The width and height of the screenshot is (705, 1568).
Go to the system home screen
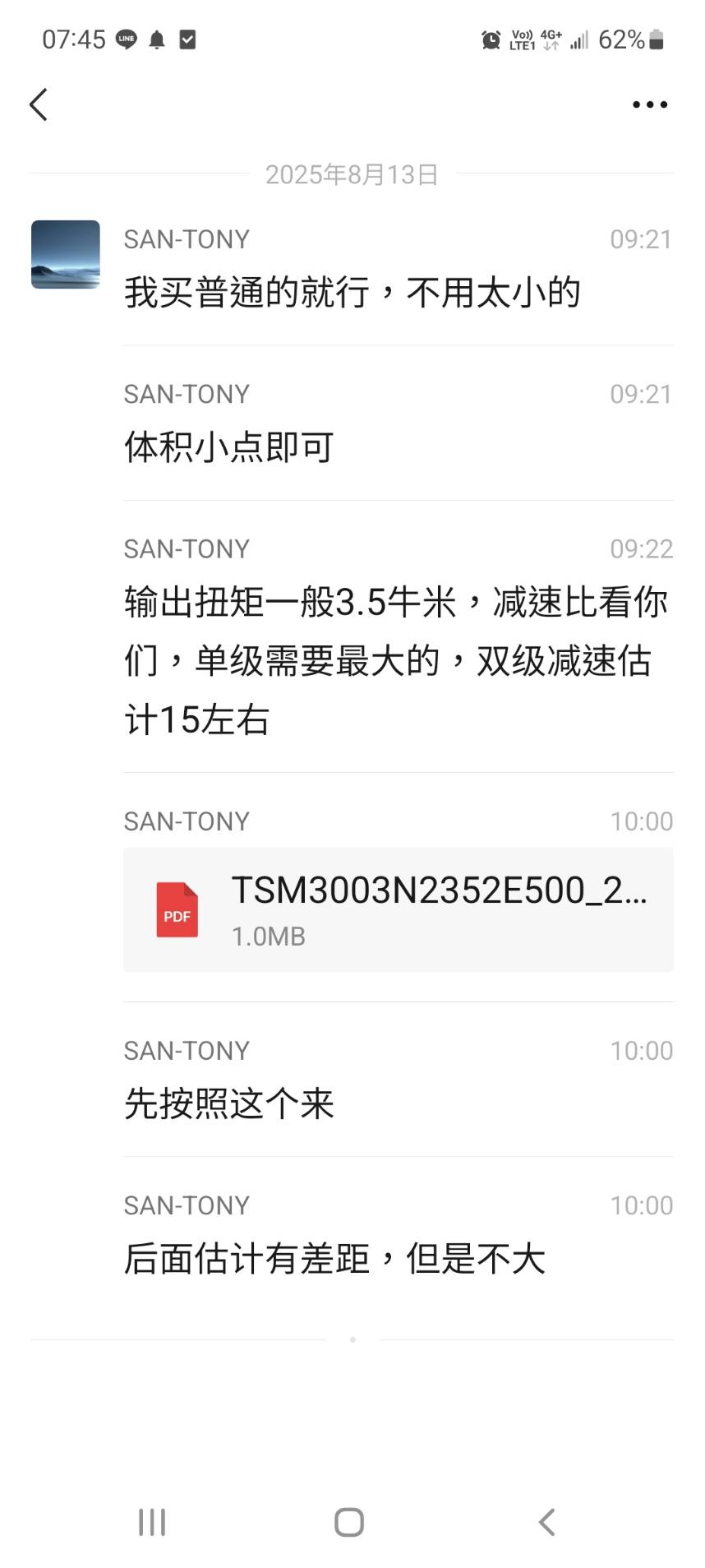[x=349, y=1522]
